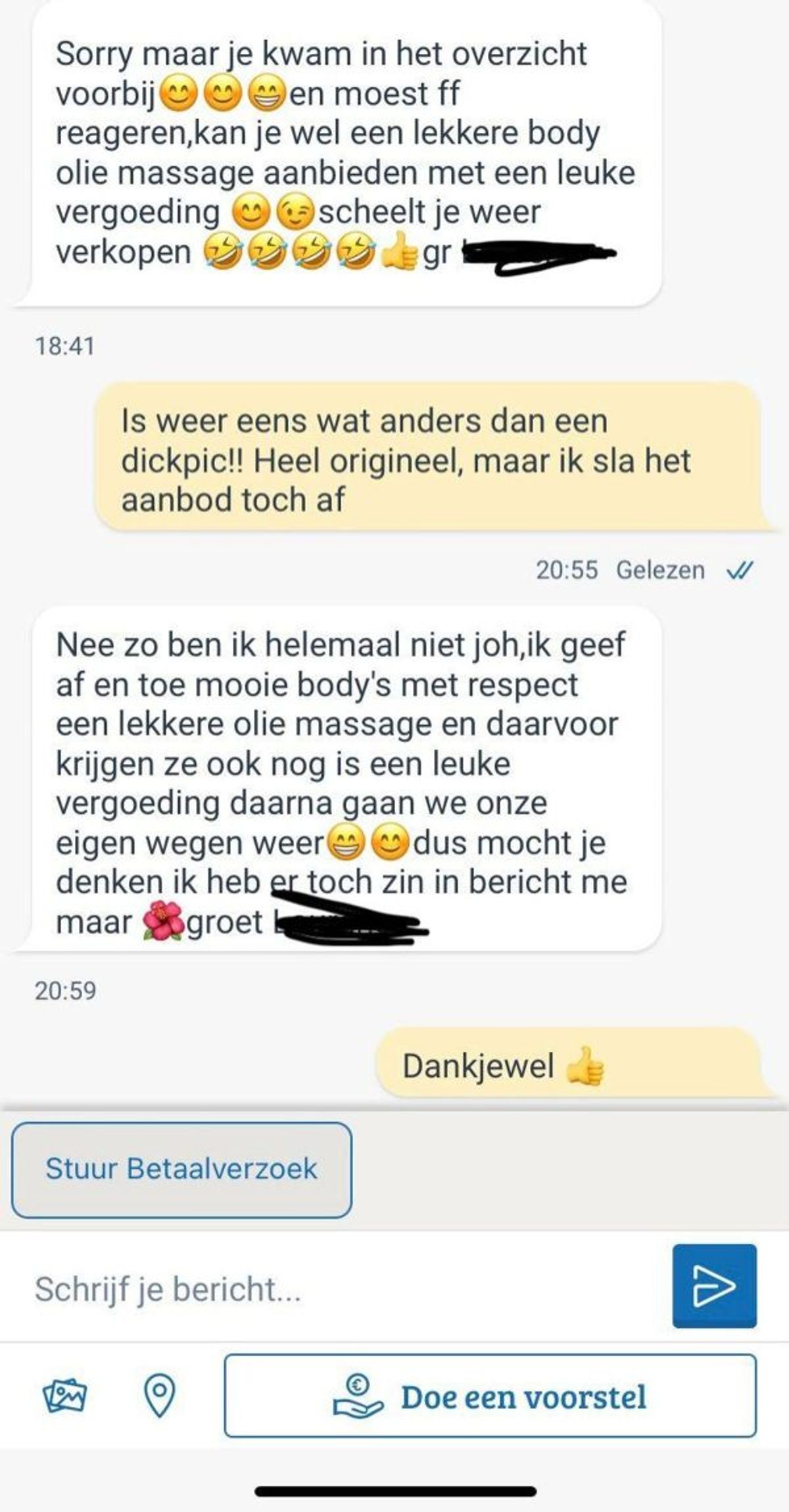Attach a photo to the chat
Viewport: 789px width, 1512px height.
pos(64,1395)
